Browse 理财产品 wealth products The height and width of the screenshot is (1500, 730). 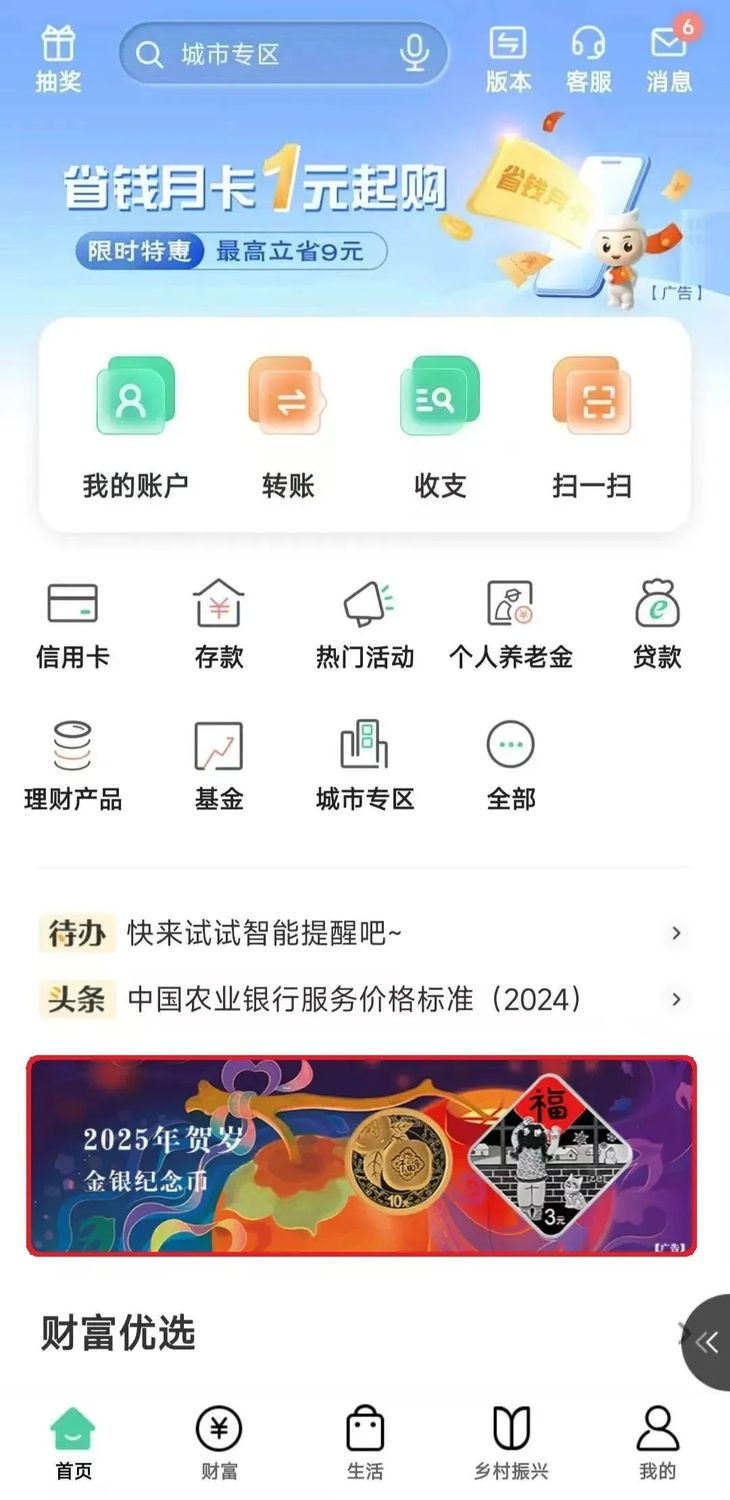(73, 767)
